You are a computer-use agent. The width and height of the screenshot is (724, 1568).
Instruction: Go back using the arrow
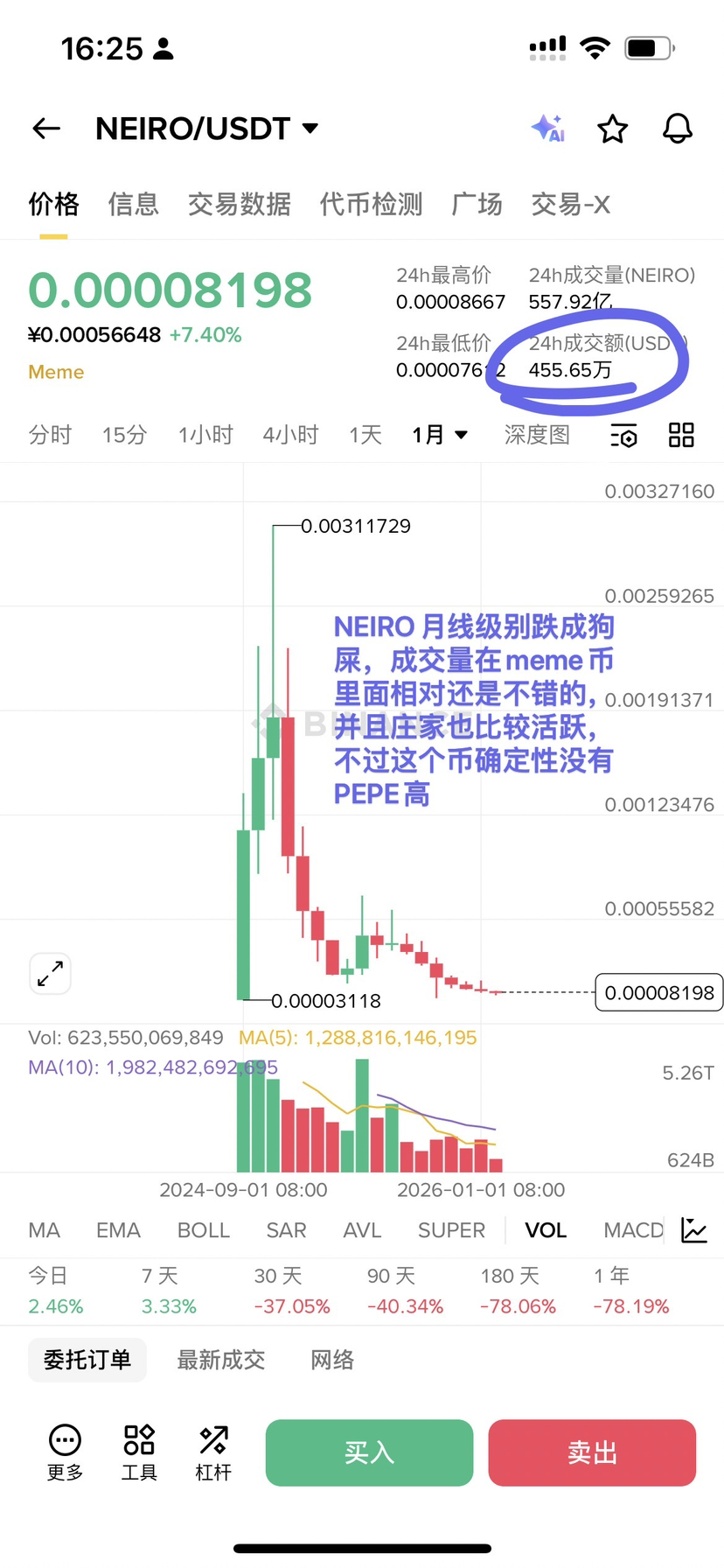coord(46,129)
